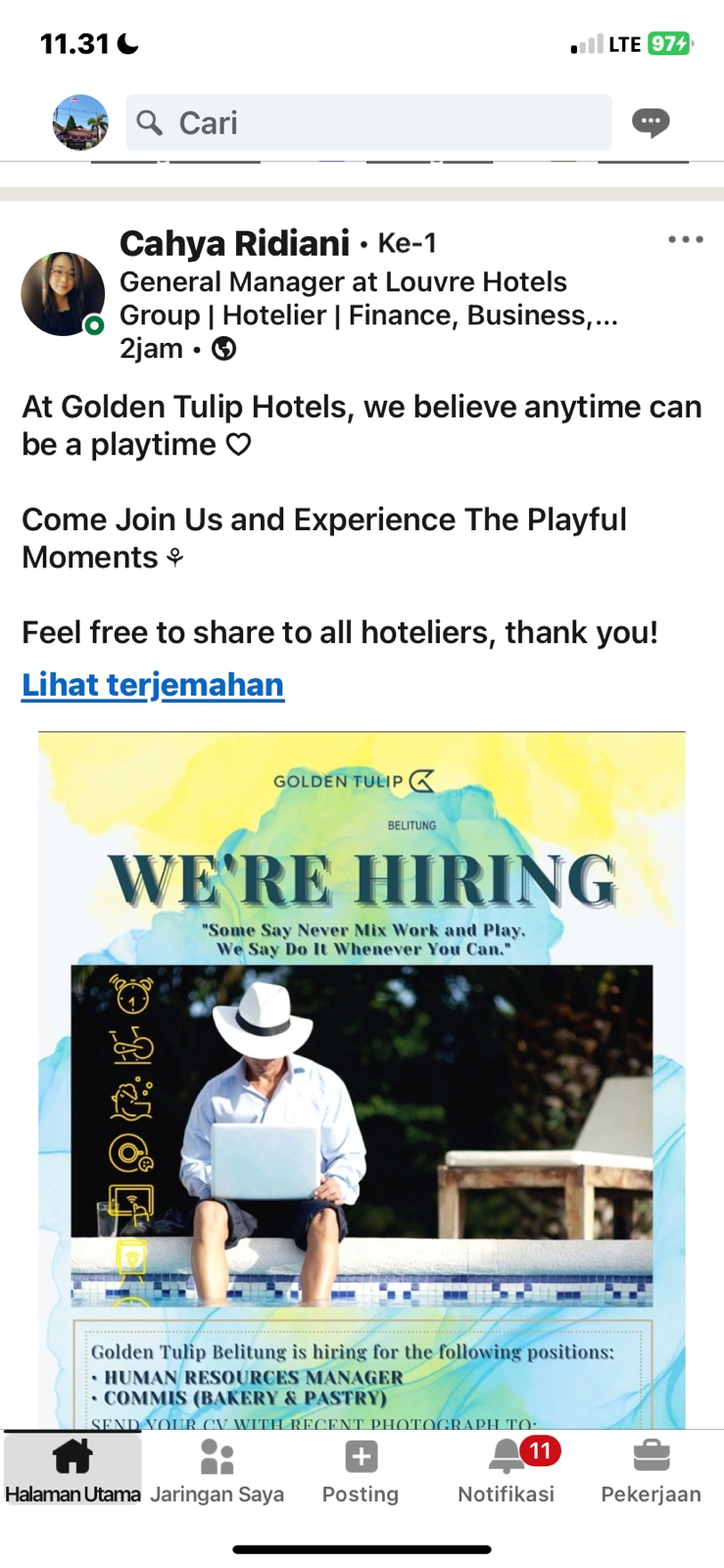Image resolution: width=724 pixels, height=1568 pixels.
Task: Tap Lihat terjemahan to translate post
Action: click(x=153, y=684)
